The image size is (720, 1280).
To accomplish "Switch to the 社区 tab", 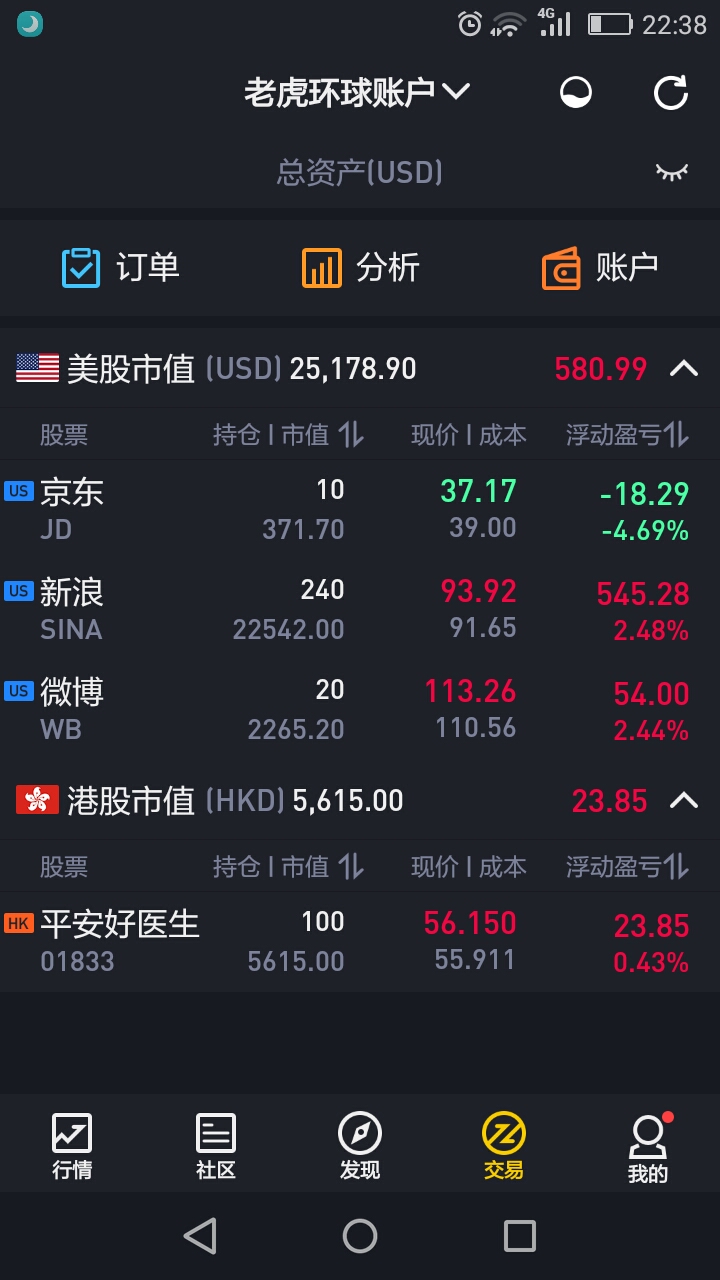I will click(216, 1147).
